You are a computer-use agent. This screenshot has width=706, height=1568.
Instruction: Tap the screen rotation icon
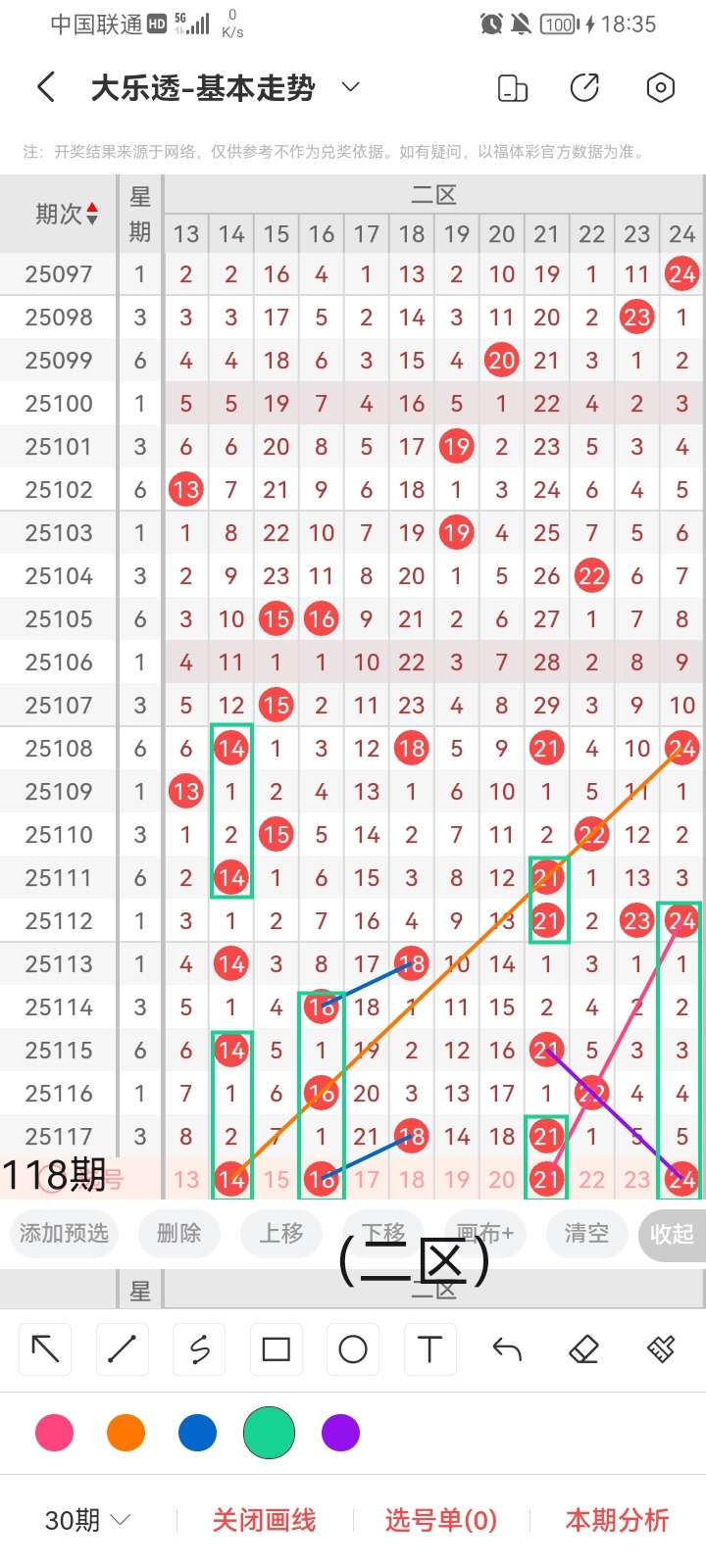[x=513, y=88]
